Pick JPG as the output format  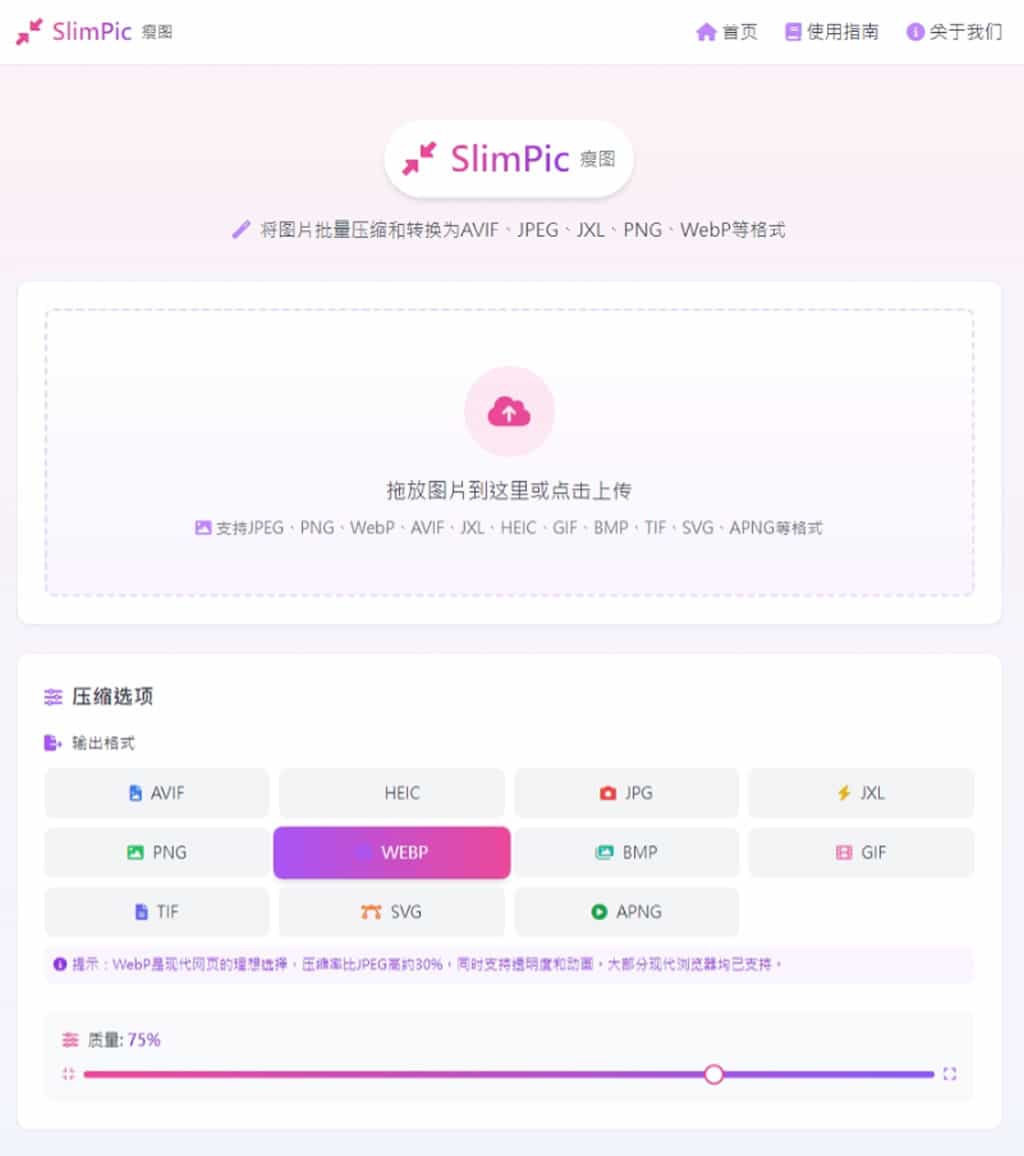(x=626, y=793)
